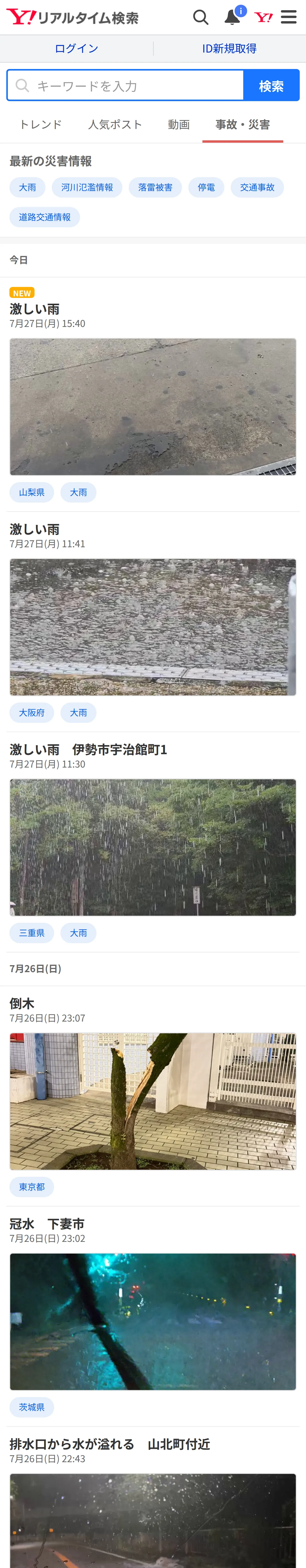Screen dimensions: 306x1568
Task: Focus the キーワードを入力 search field
Action: [x=126, y=86]
